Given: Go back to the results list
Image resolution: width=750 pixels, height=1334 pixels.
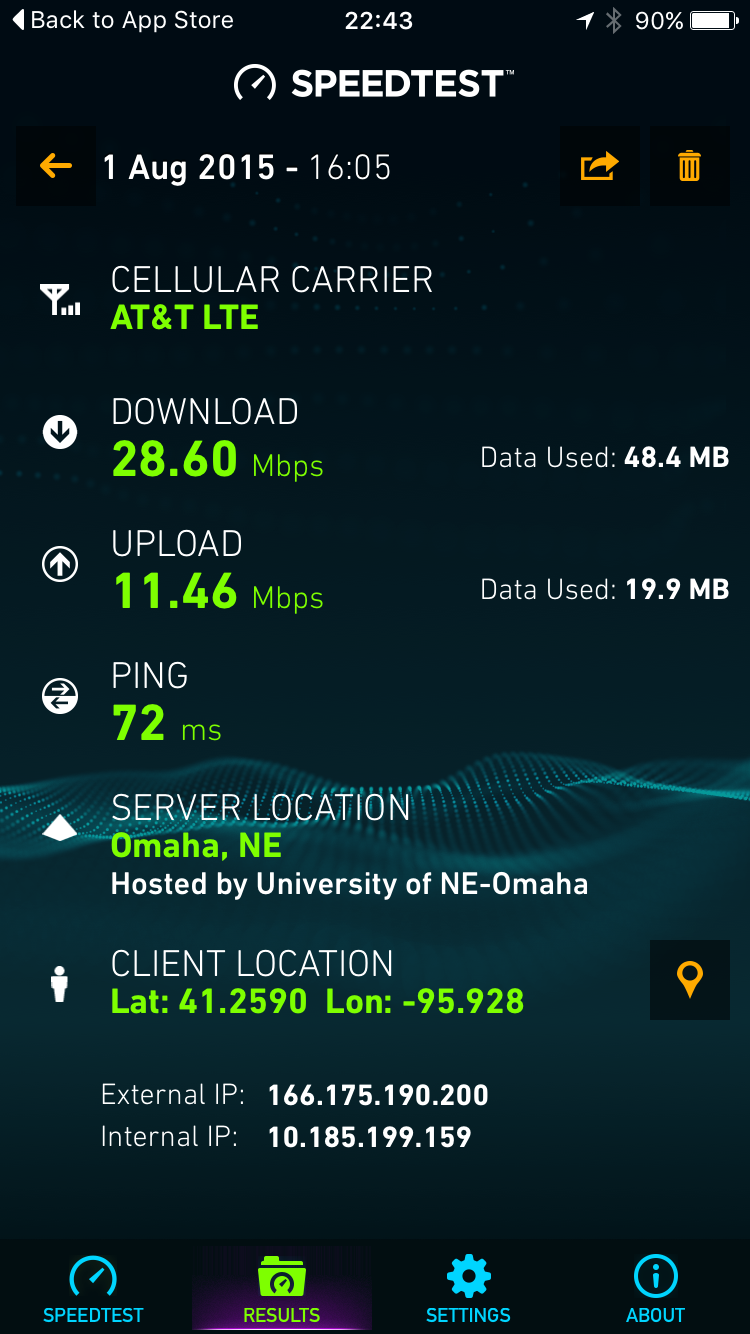Looking at the screenshot, I should [56, 166].
